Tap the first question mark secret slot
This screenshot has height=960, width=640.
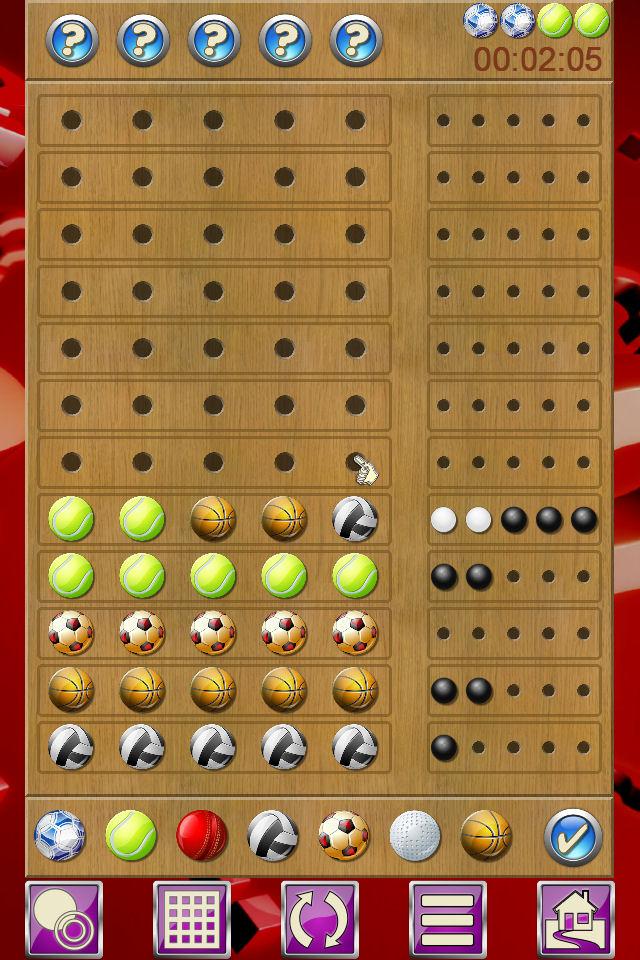tap(72, 40)
